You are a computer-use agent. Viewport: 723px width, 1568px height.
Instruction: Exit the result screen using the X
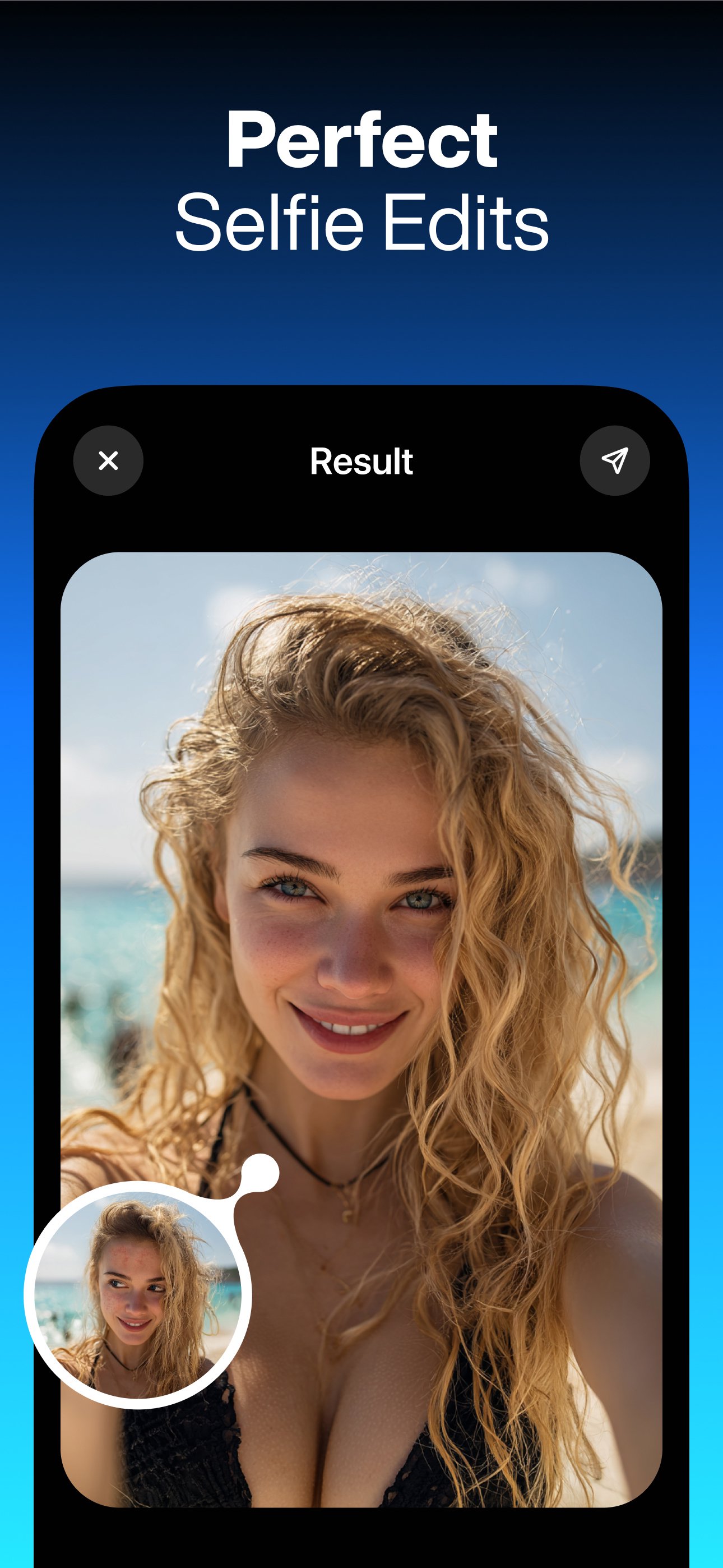click(x=108, y=461)
